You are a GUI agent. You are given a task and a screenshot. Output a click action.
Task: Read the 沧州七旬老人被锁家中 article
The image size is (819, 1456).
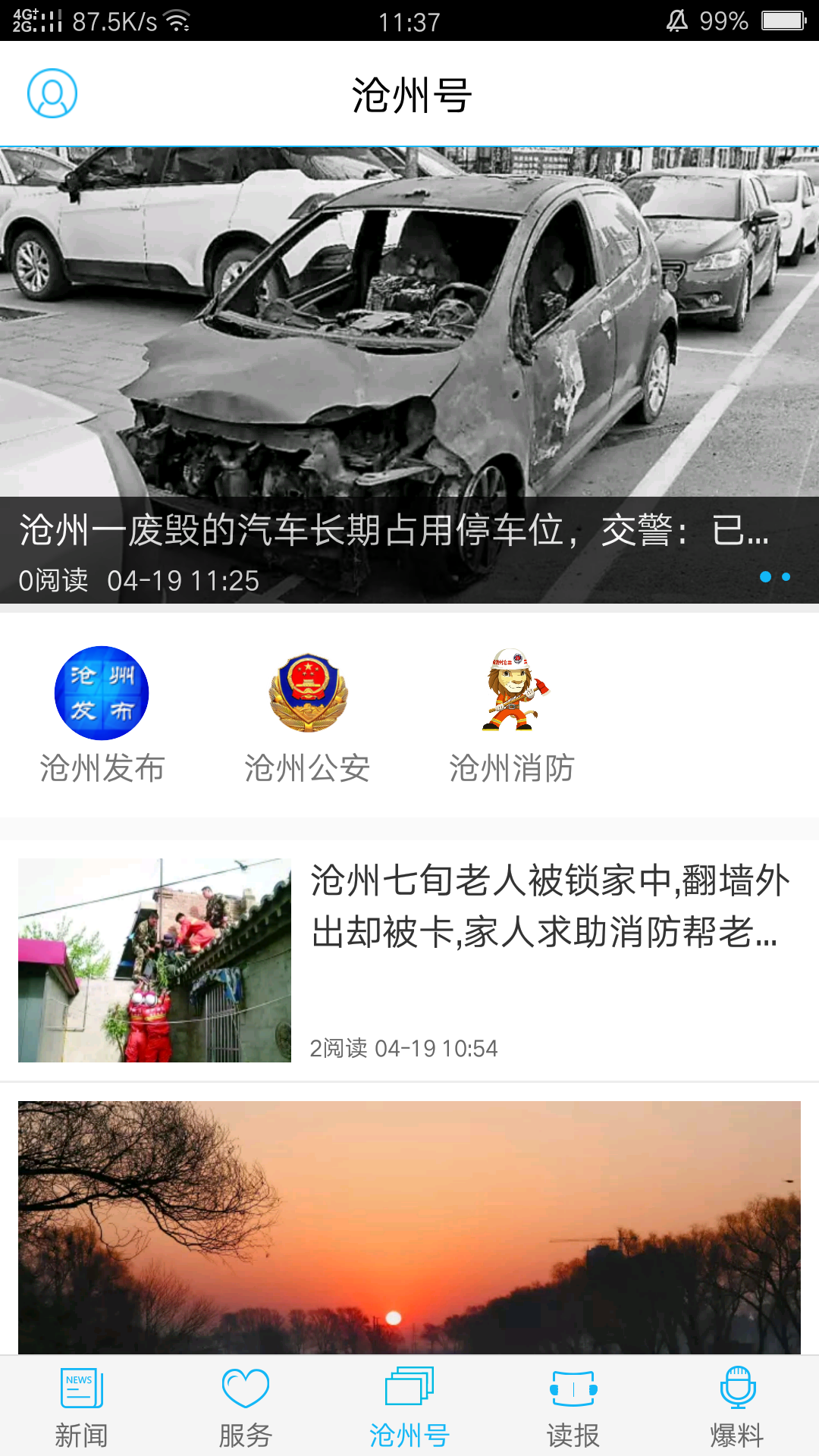[x=409, y=959]
